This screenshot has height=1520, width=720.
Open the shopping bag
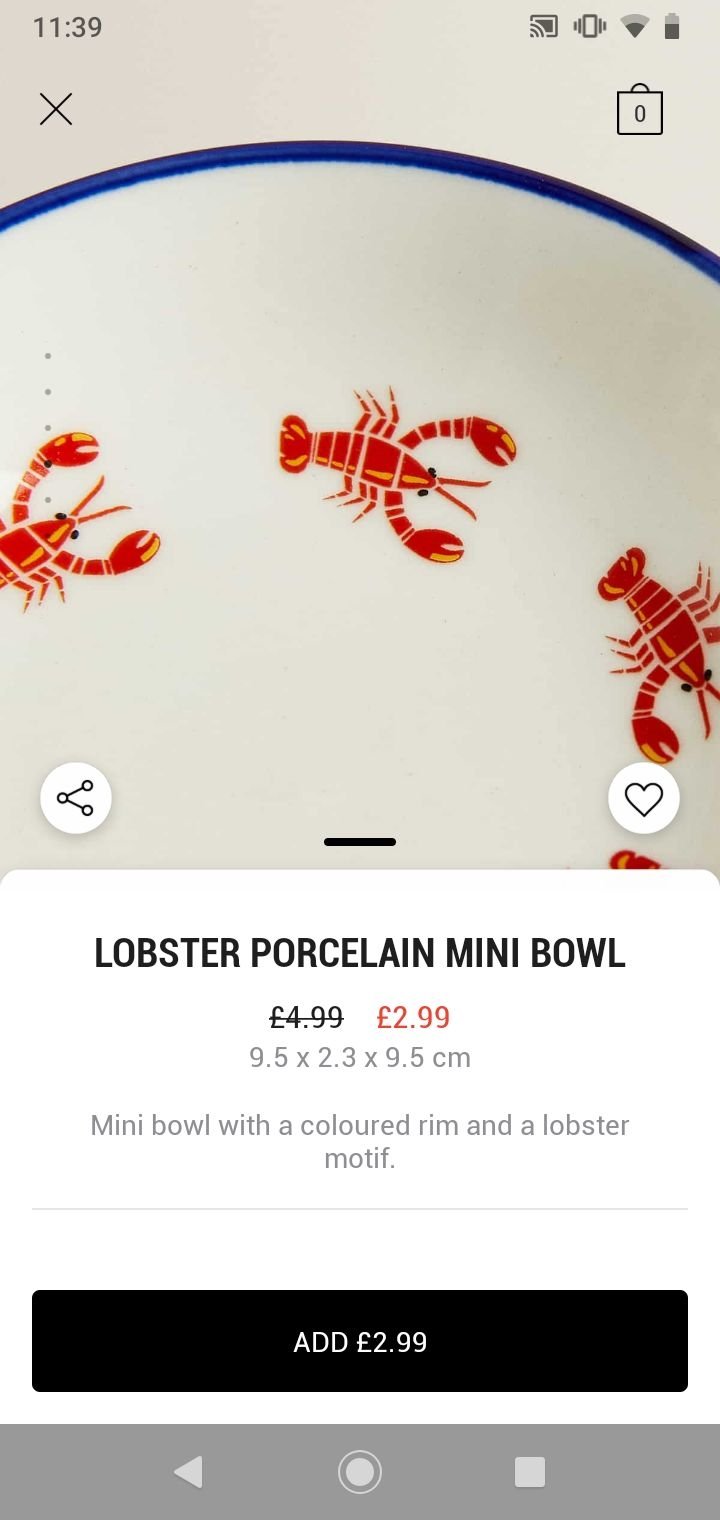tap(640, 110)
